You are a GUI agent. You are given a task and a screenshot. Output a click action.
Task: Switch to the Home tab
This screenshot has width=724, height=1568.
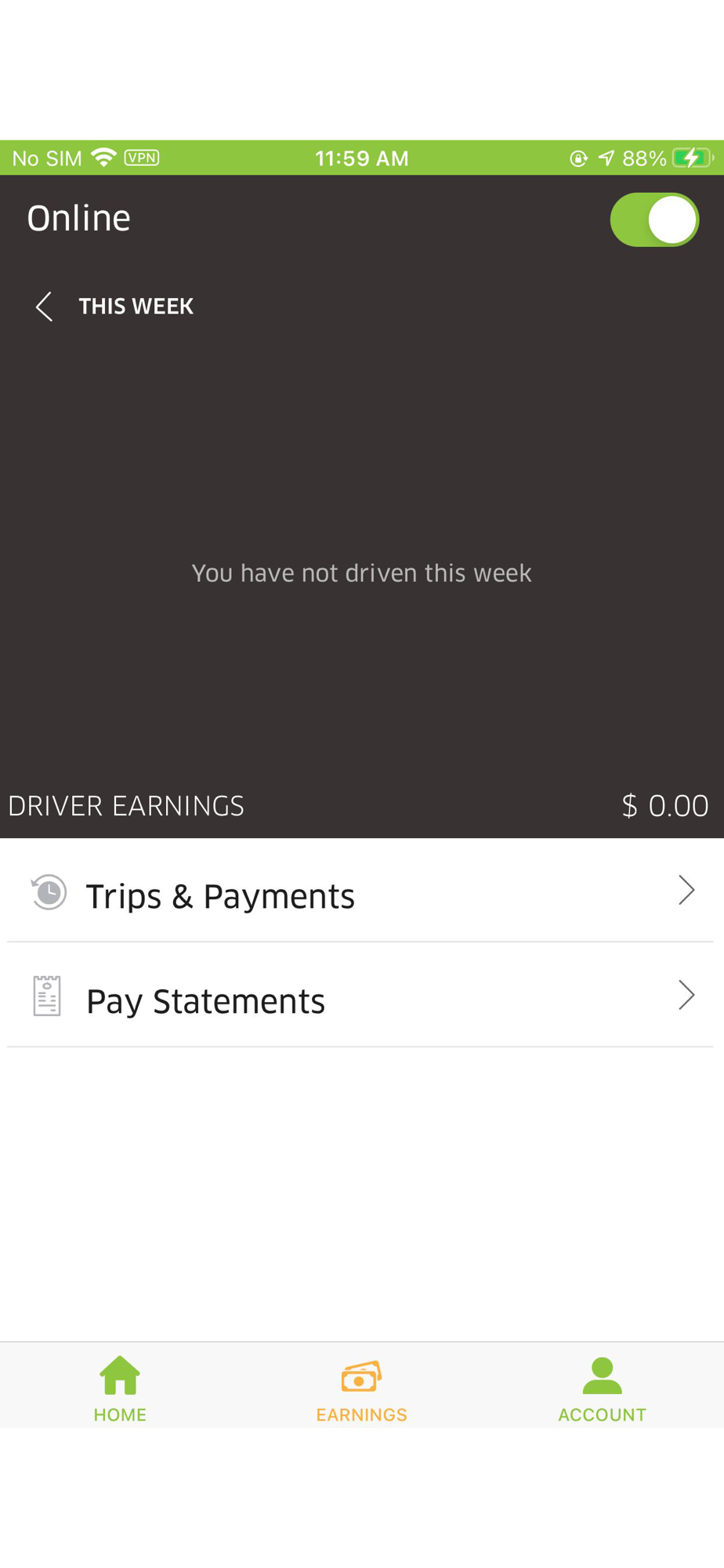coord(120,1388)
